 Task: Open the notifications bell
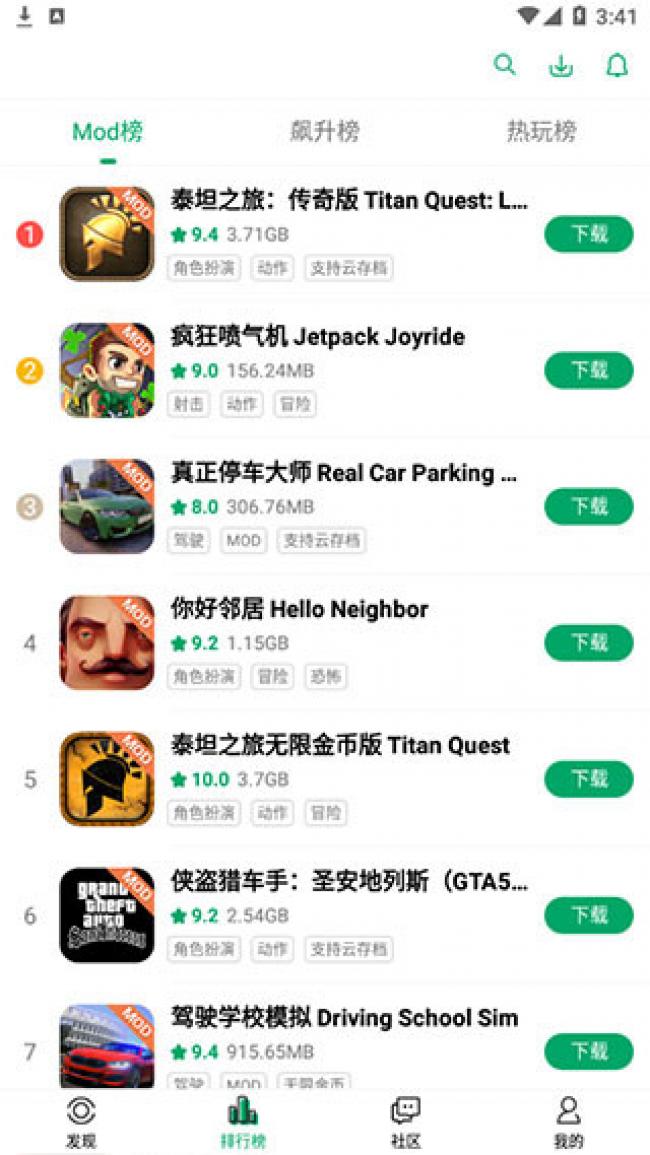click(617, 66)
